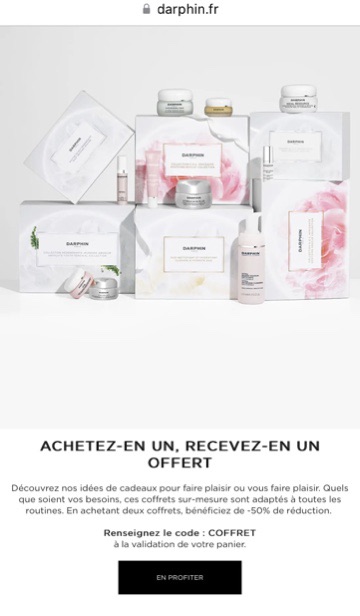Open the Darphin coffrets promotional banner image

[x=180, y=227]
